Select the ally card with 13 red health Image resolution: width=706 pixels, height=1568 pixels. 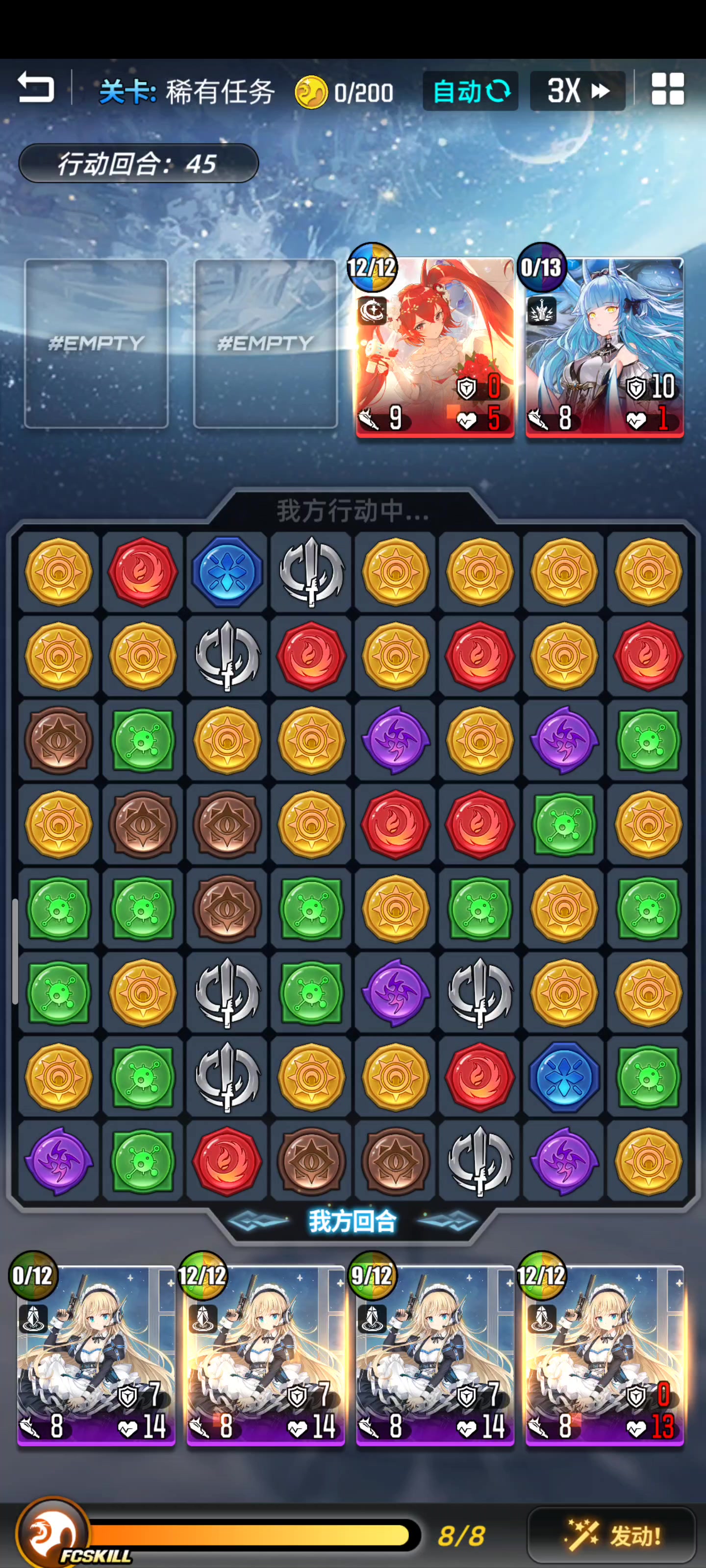[x=605, y=1354]
